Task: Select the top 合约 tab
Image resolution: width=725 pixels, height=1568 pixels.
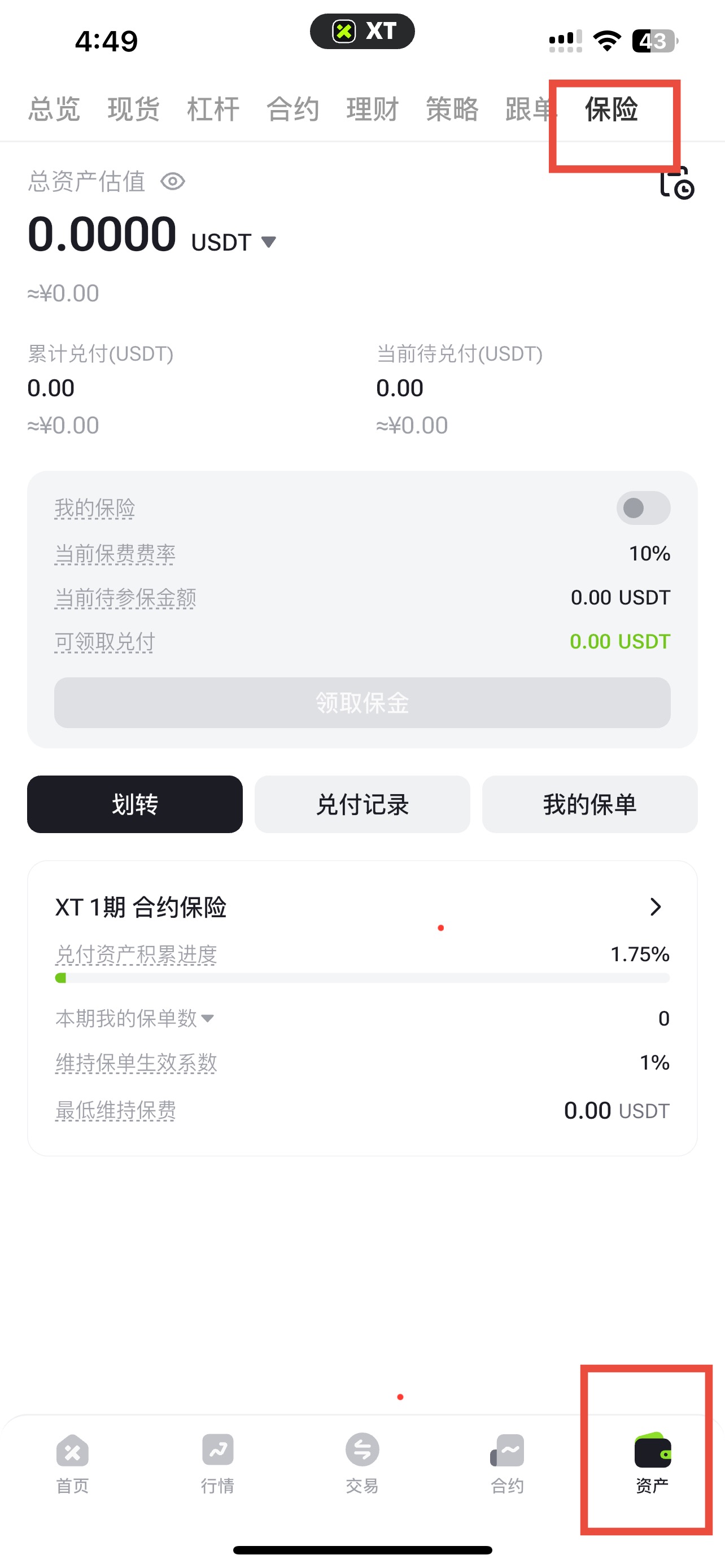Action: tap(293, 110)
